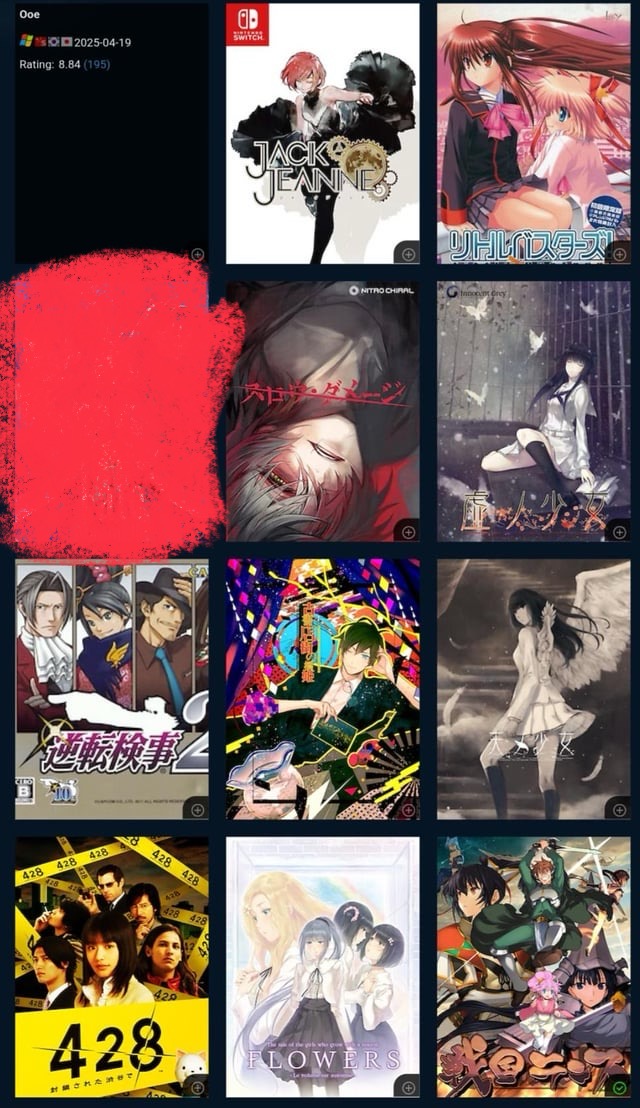The width and height of the screenshot is (640, 1108).
Task: Open the Nitro Chiral Slow Damage tile
Action: pyautogui.click(x=323, y=411)
